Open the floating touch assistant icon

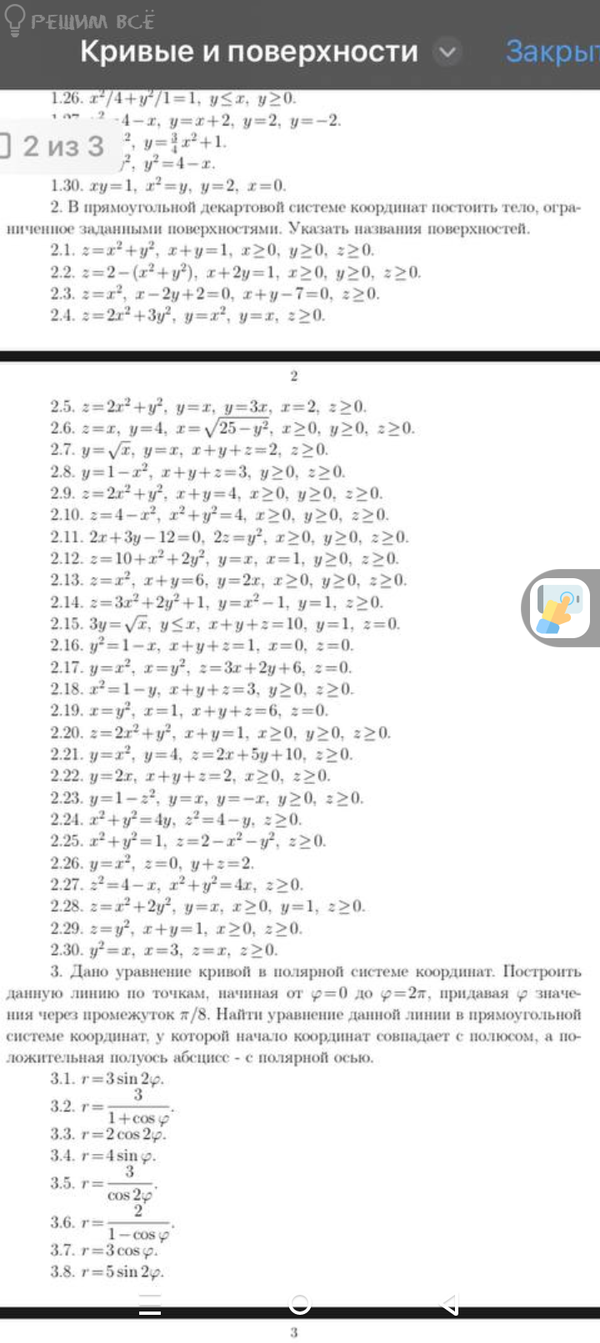(560, 609)
